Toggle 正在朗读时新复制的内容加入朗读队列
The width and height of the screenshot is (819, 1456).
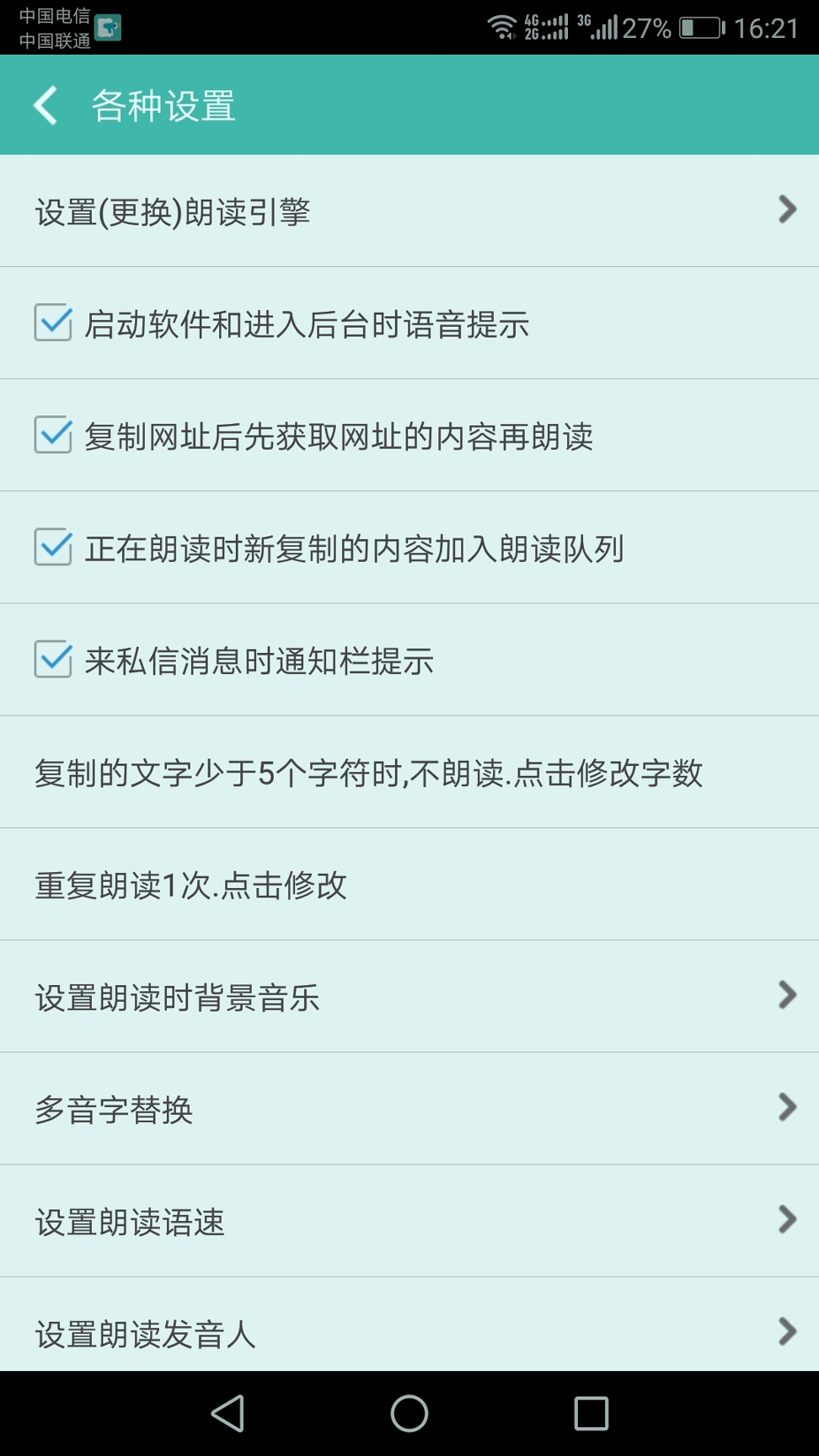click(x=53, y=549)
